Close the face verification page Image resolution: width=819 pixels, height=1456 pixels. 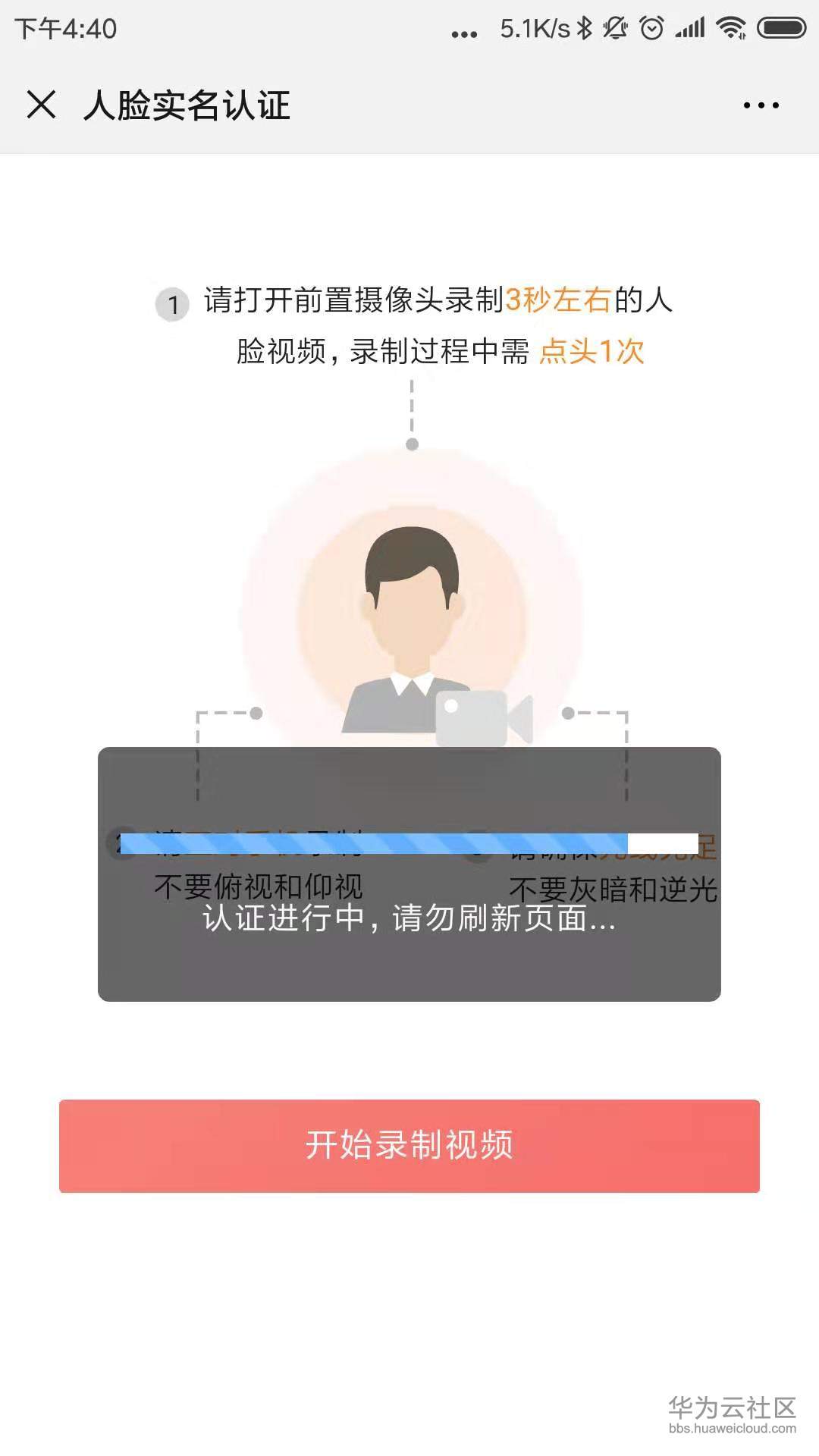click(41, 105)
